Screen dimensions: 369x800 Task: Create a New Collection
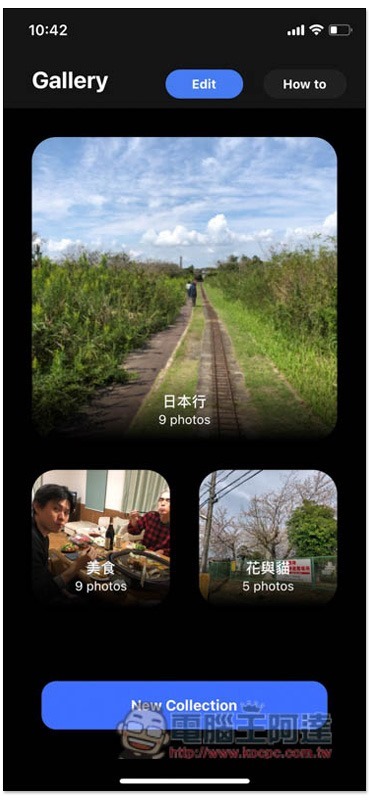pyautogui.click(x=184, y=705)
